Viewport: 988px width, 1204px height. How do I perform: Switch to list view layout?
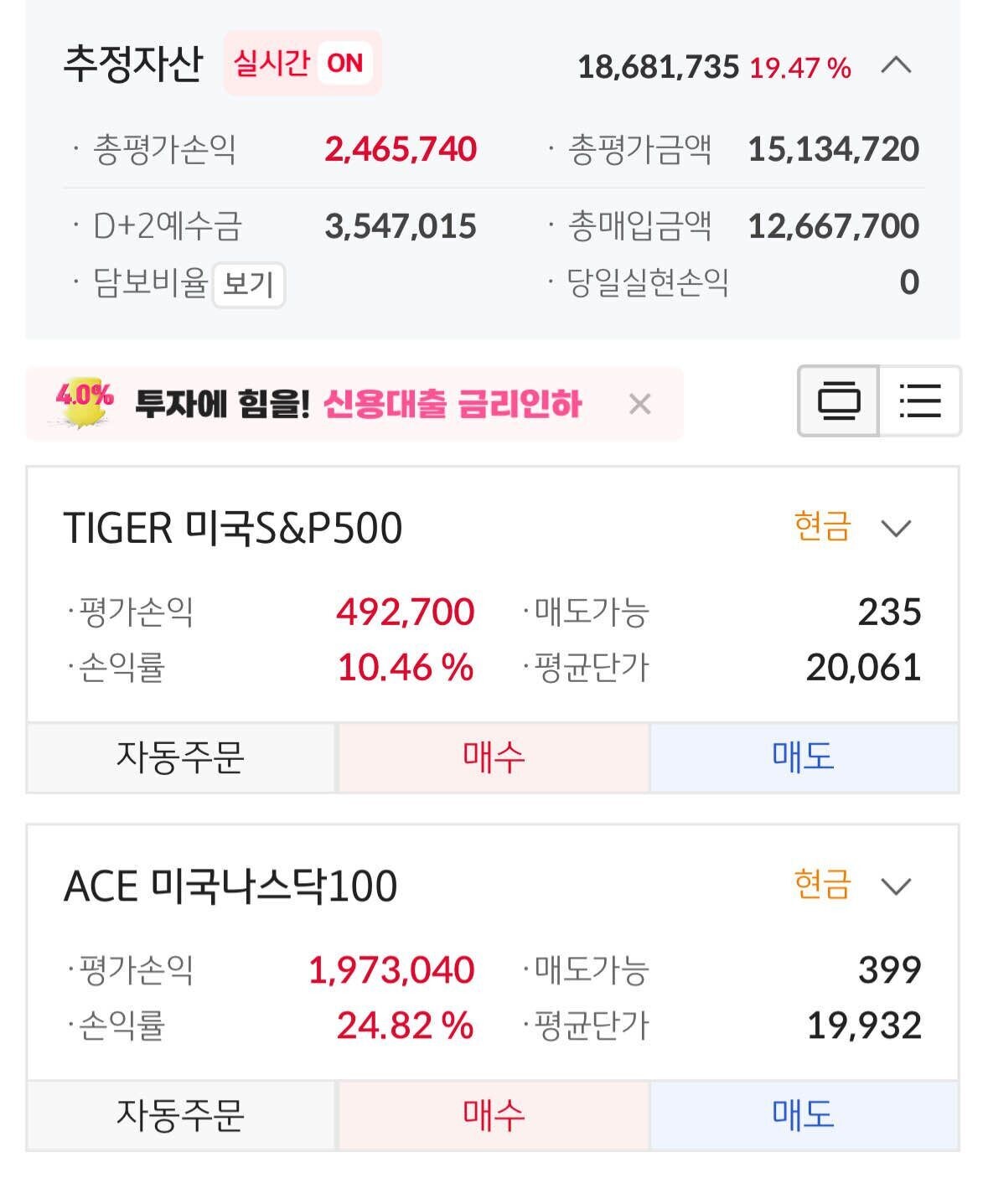coord(918,400)
